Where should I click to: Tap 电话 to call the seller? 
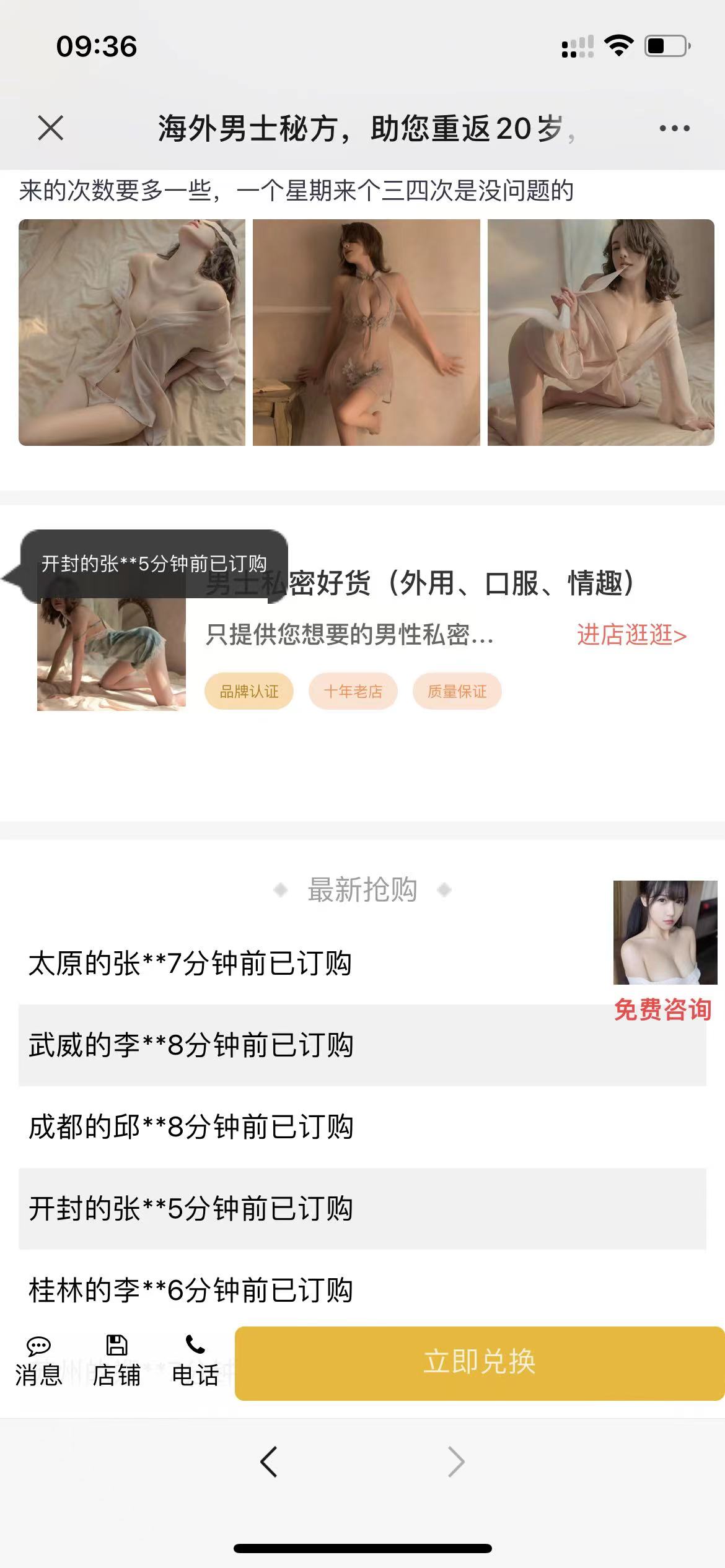[195, 1361]
